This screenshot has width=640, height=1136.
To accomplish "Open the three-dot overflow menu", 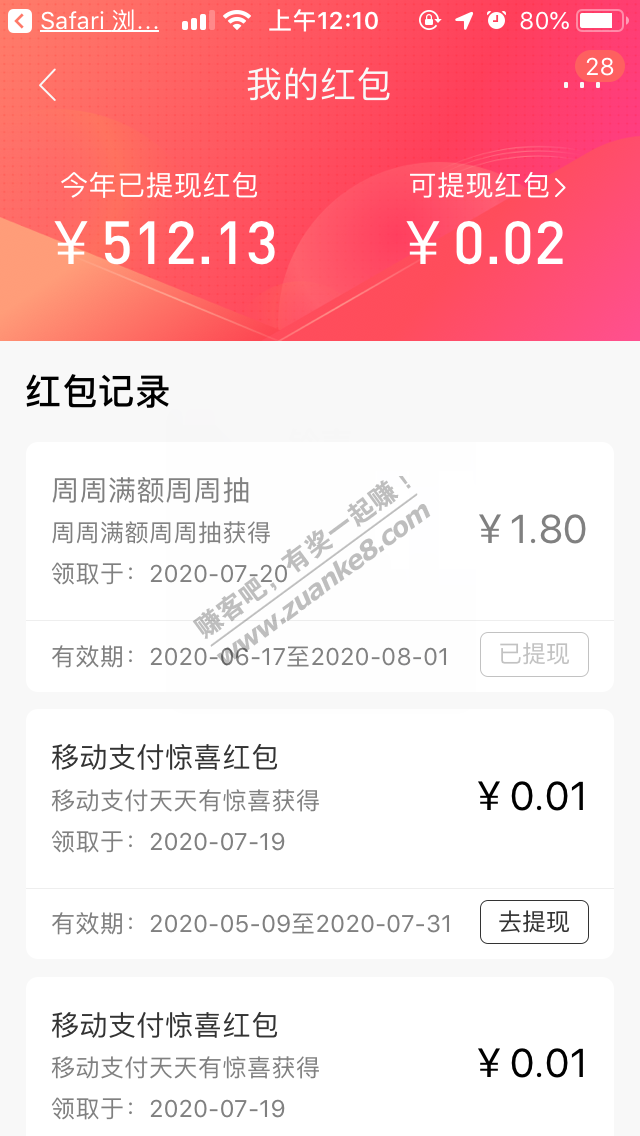I will click(x=581, y=85).
